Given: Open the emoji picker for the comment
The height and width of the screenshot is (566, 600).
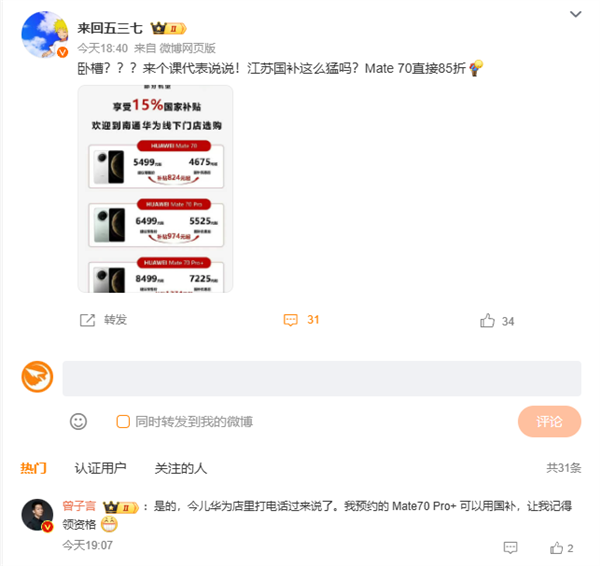Looking at the screenshot, I should point(78,421).
